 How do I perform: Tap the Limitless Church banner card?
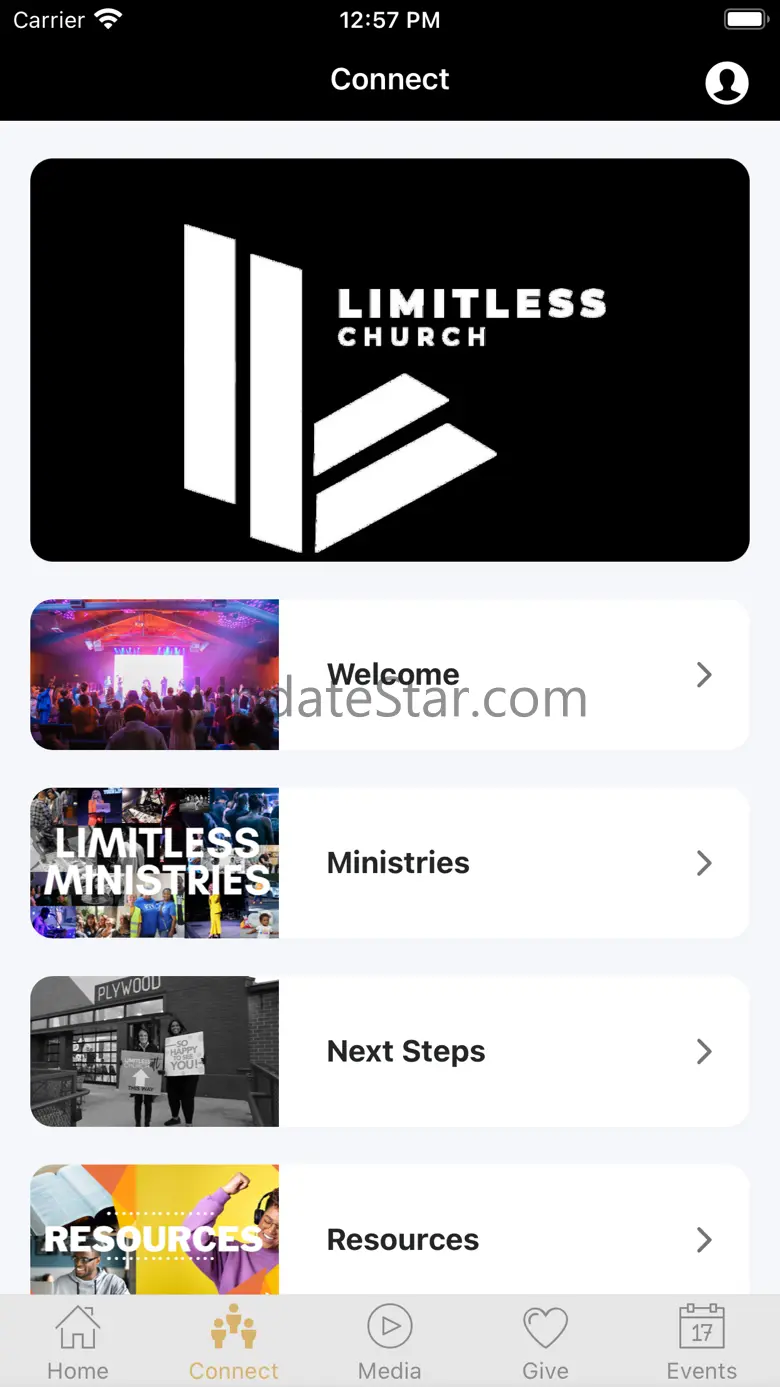coord(390,360)
